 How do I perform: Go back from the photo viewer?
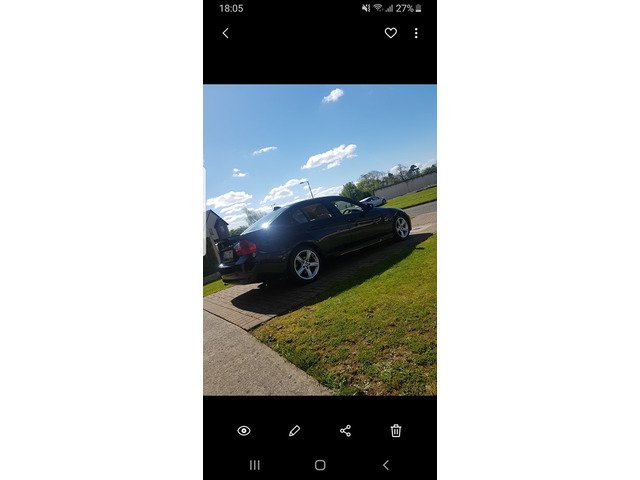pos(225,33)
